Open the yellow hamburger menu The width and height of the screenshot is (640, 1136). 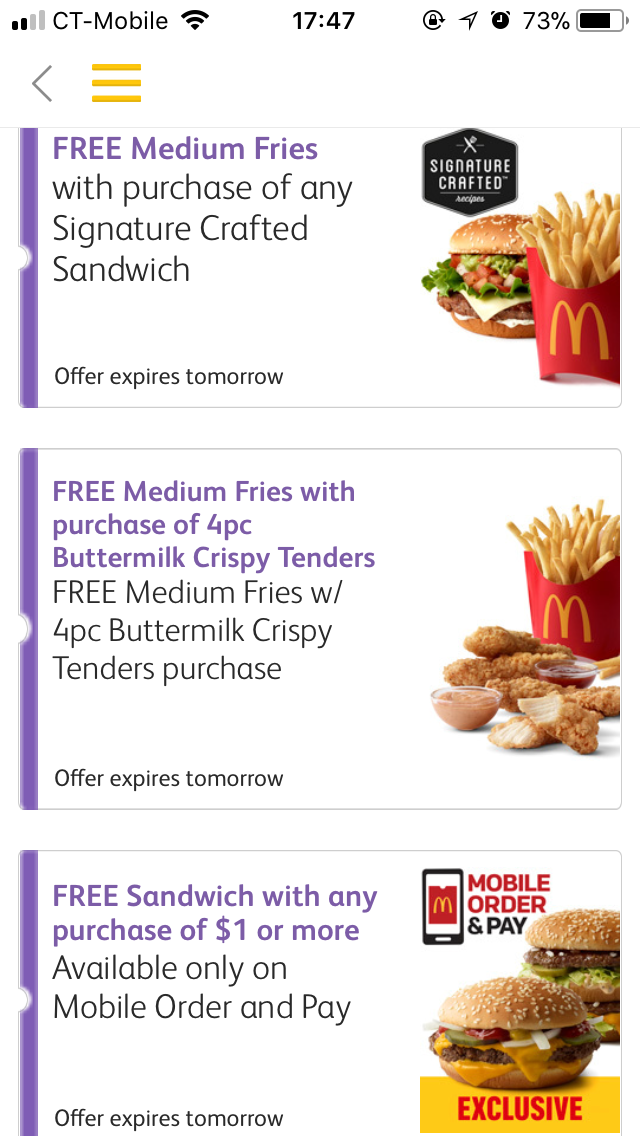116,84
